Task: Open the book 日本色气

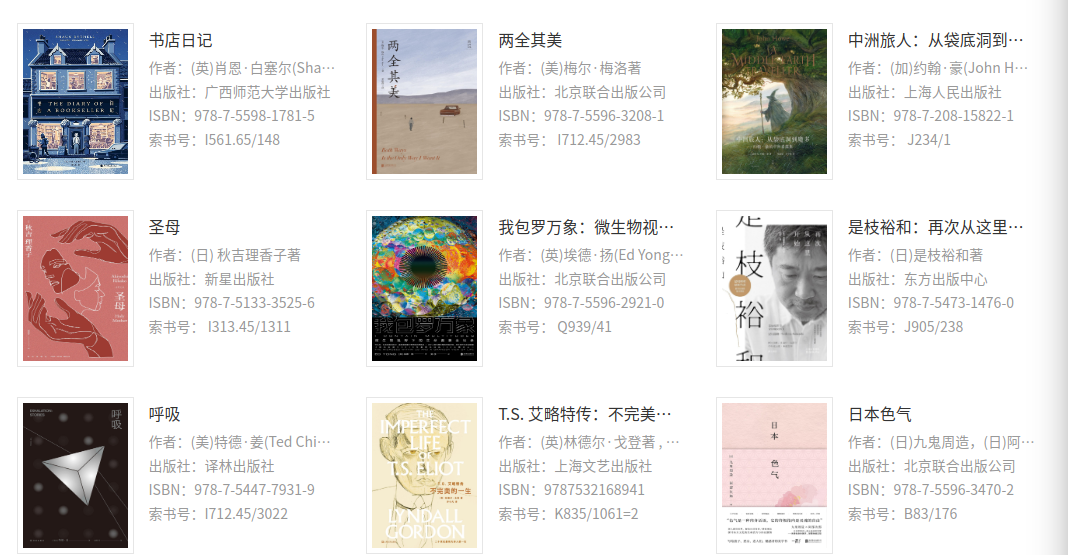Action: (880, 415)
